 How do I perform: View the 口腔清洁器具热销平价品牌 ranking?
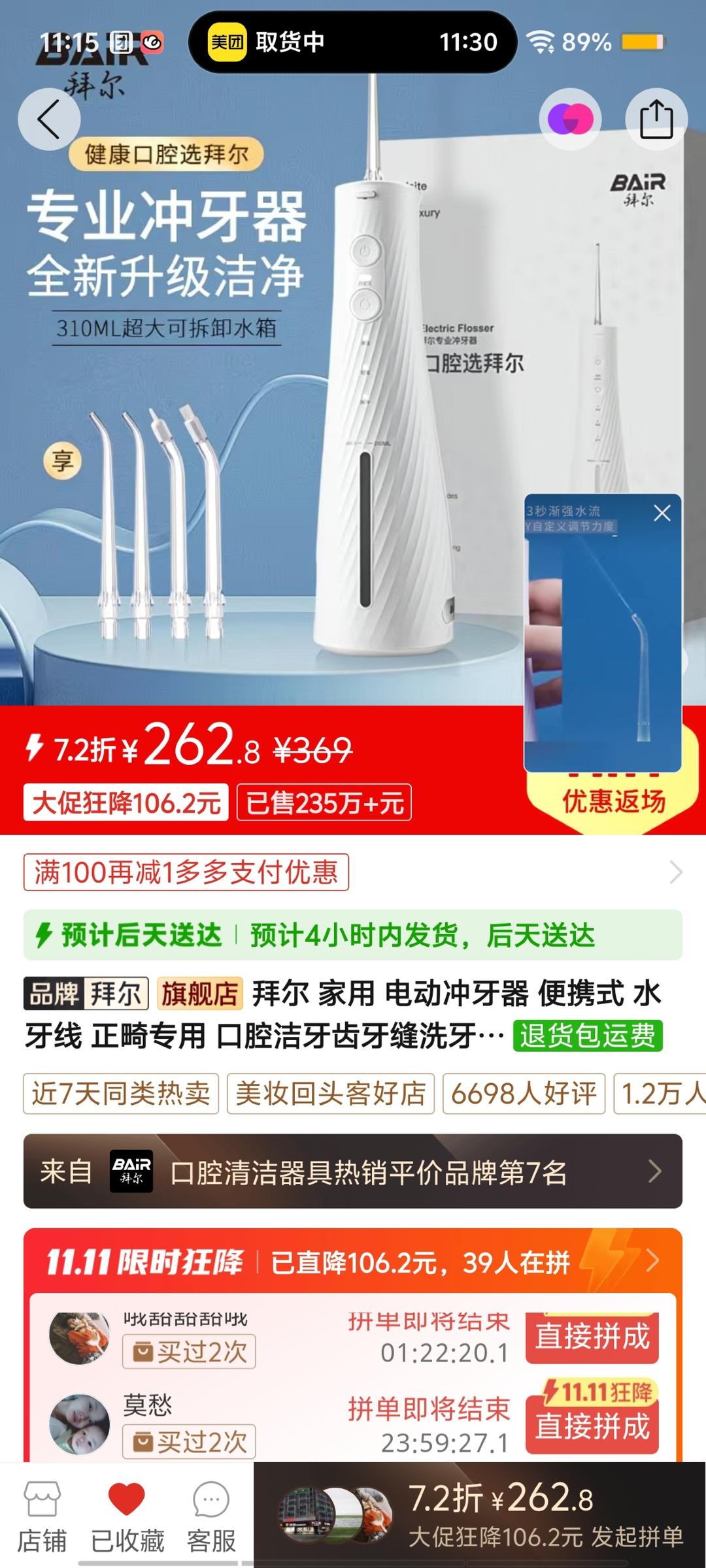[x=353, y=1171]
